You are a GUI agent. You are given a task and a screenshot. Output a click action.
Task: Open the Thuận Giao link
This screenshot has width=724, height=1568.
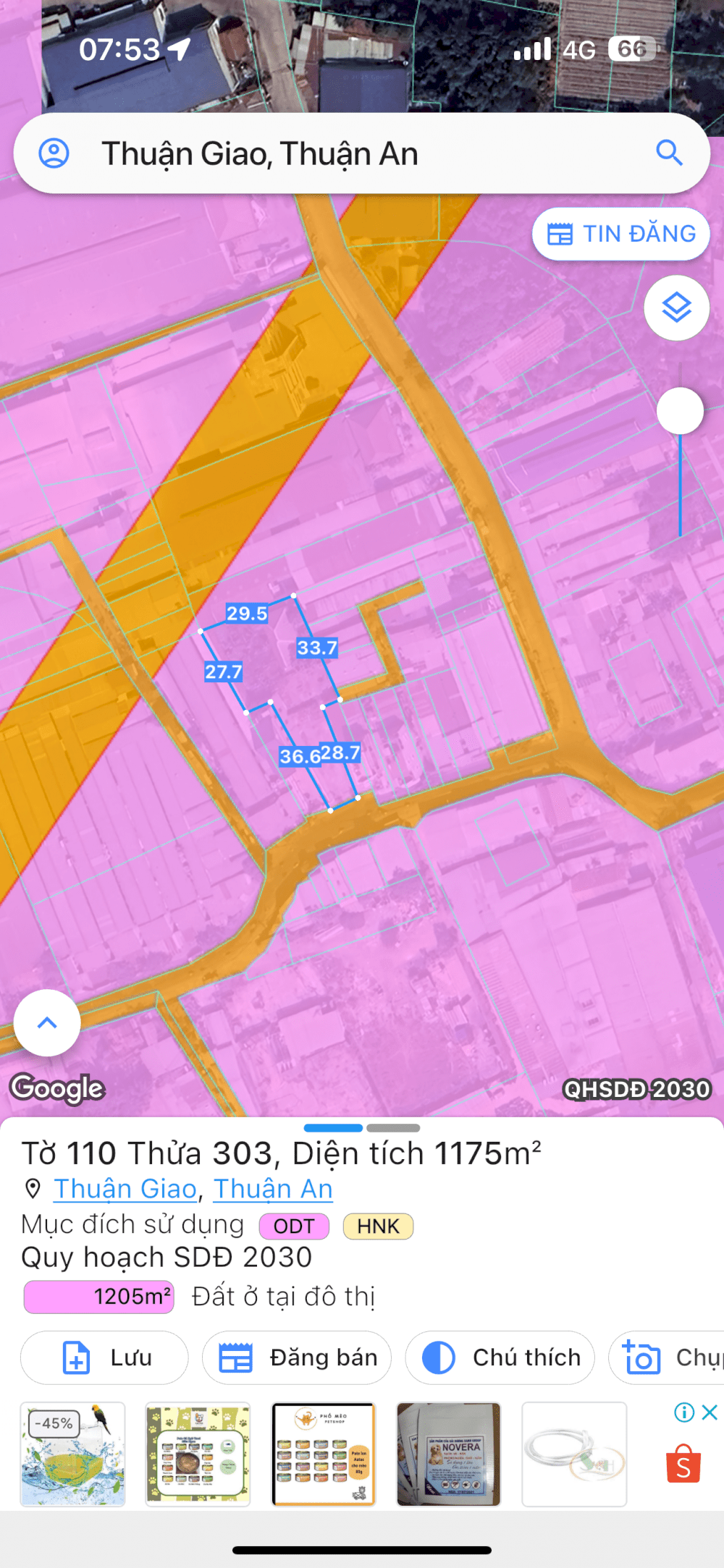tap(126, 1189)
